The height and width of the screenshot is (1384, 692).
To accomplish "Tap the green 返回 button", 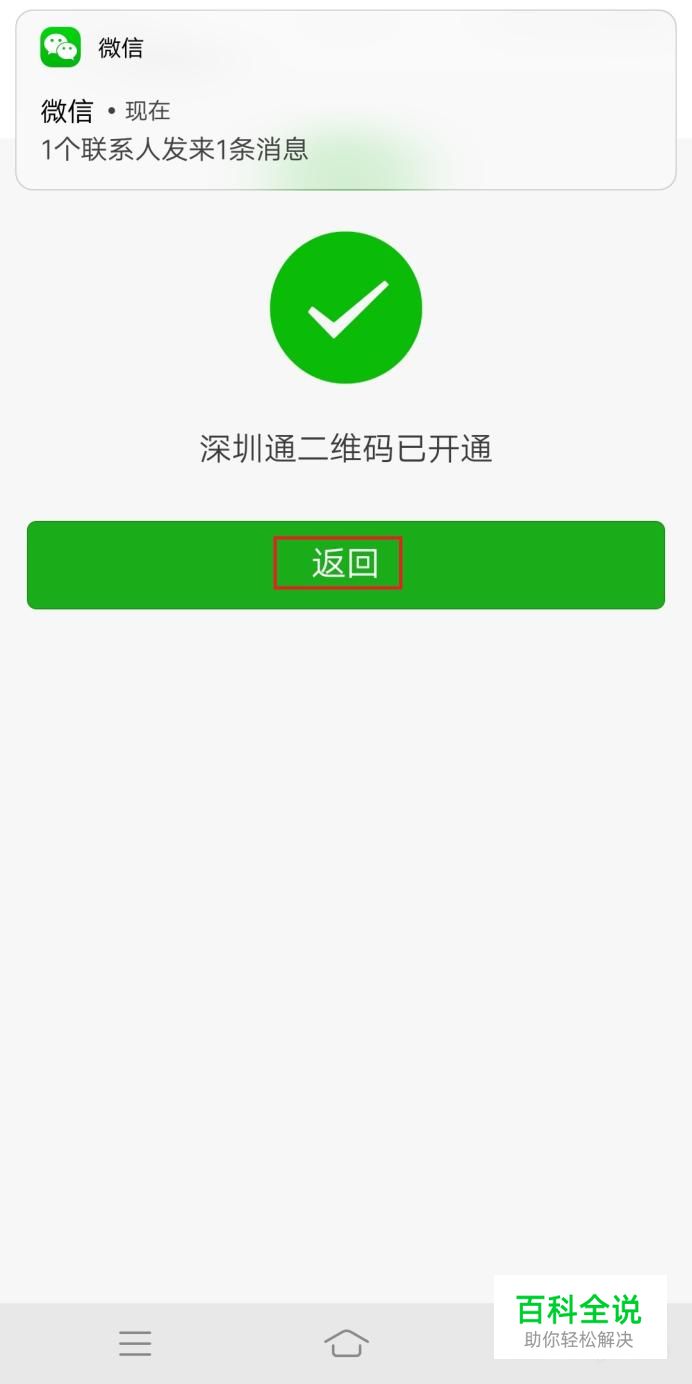I will [x=346, y=565].
